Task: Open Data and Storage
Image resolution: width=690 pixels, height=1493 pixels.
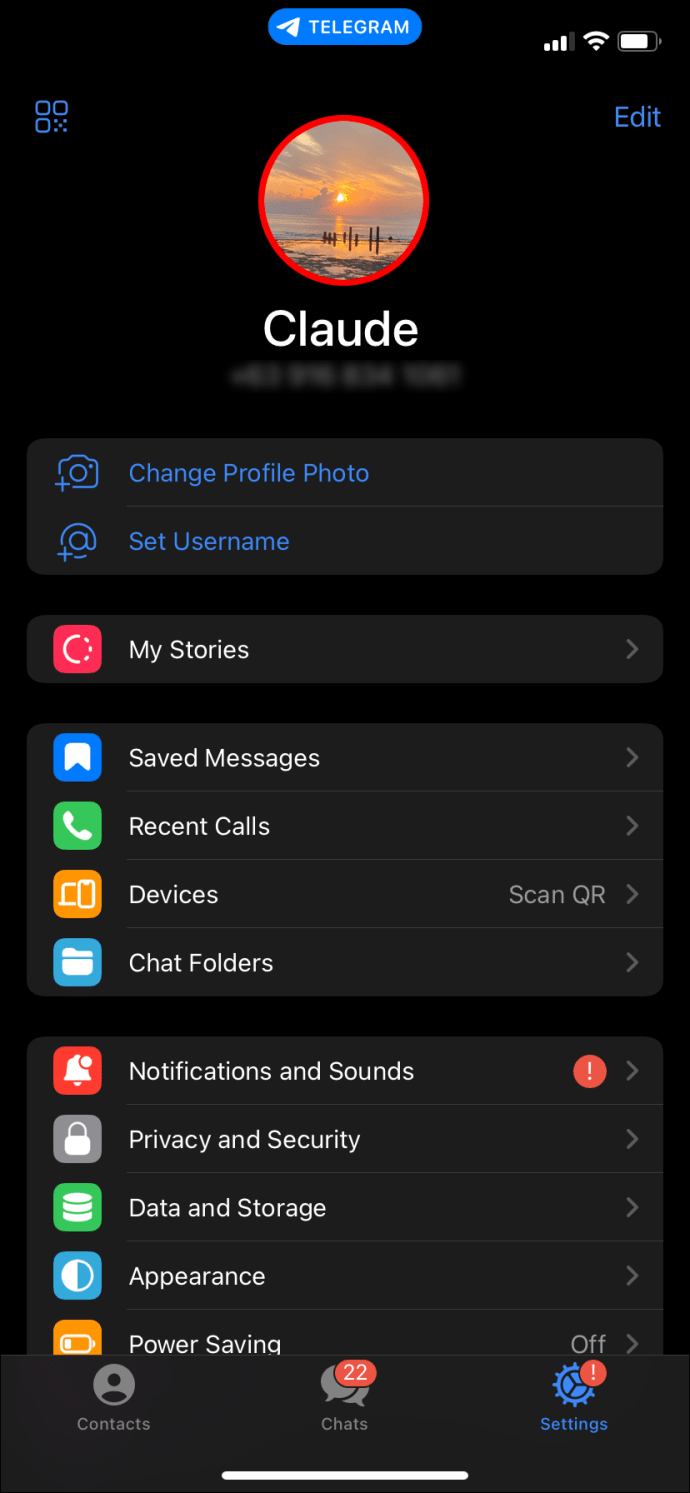Action: pos(344,1207)
